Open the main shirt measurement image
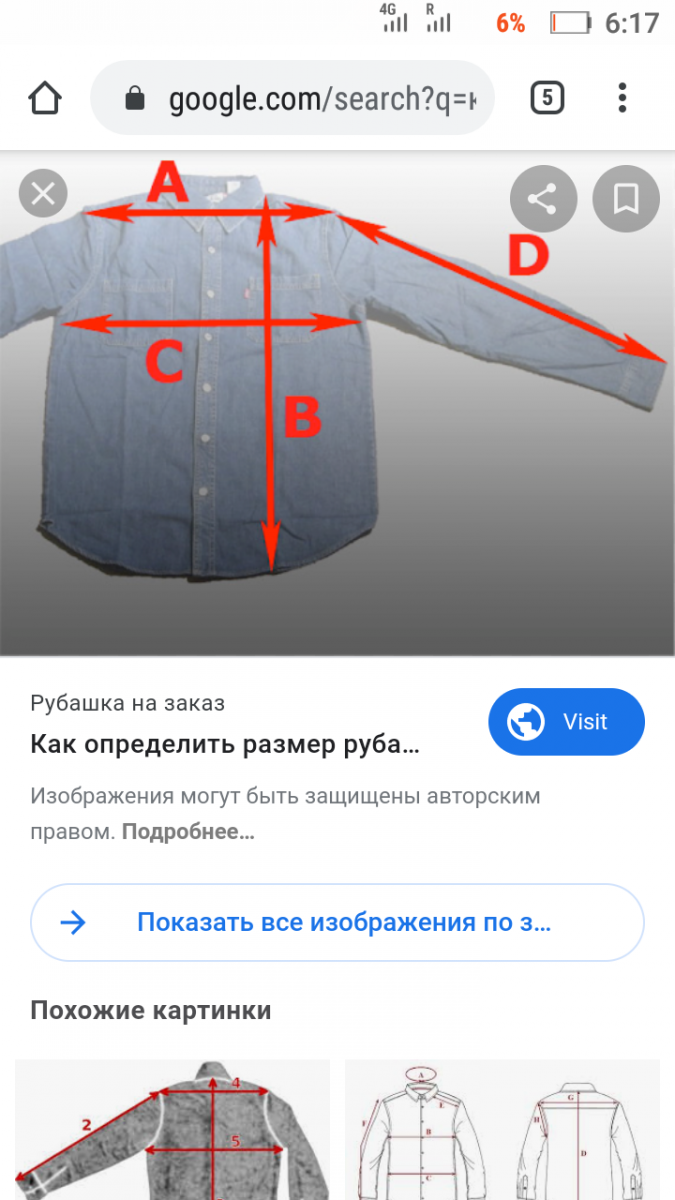This screenshot has height=1200, width=675. pos(337,403)
